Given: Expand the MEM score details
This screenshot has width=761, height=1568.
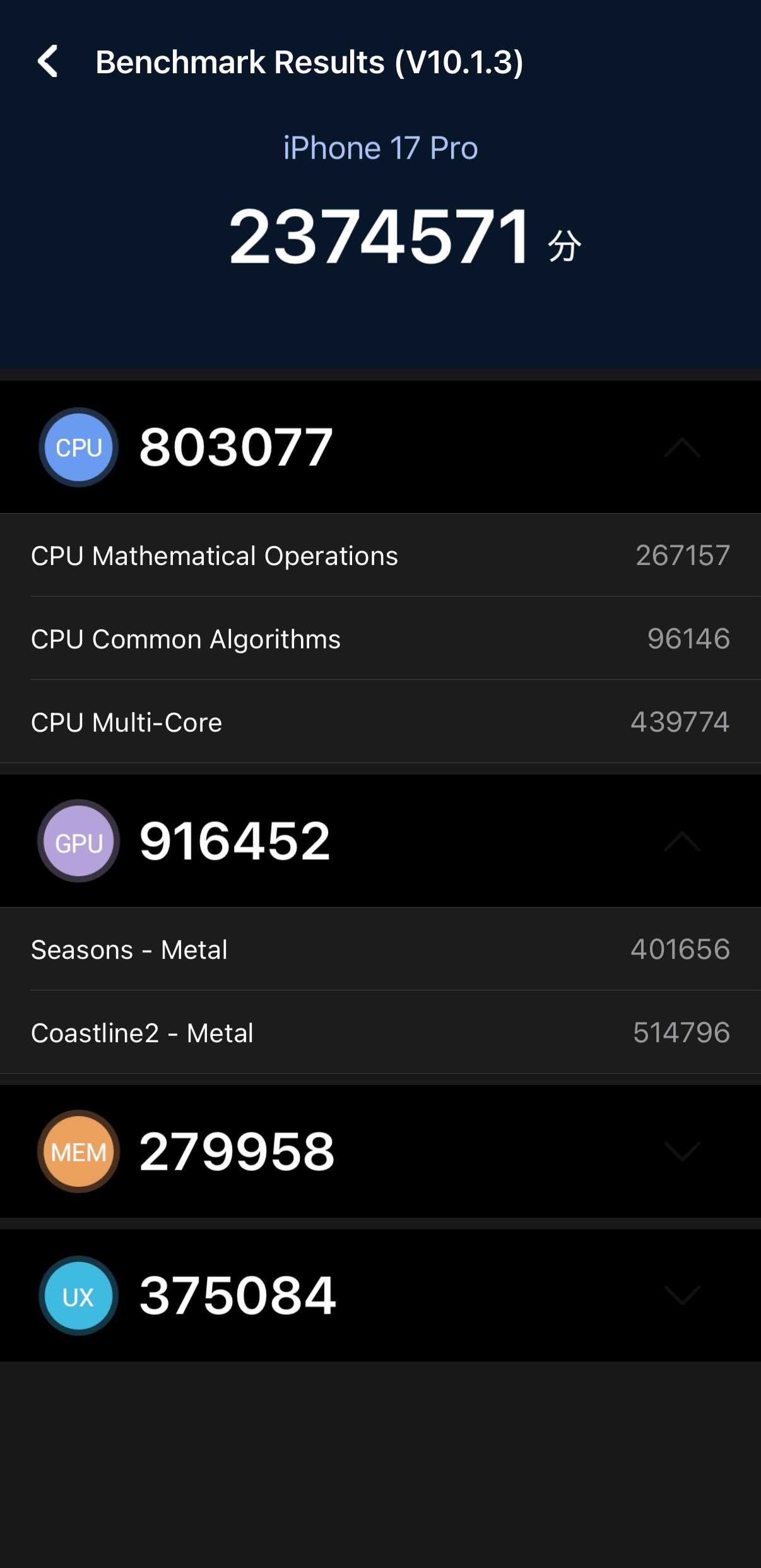Looking at the screenshot, I should coord(682,1151).
